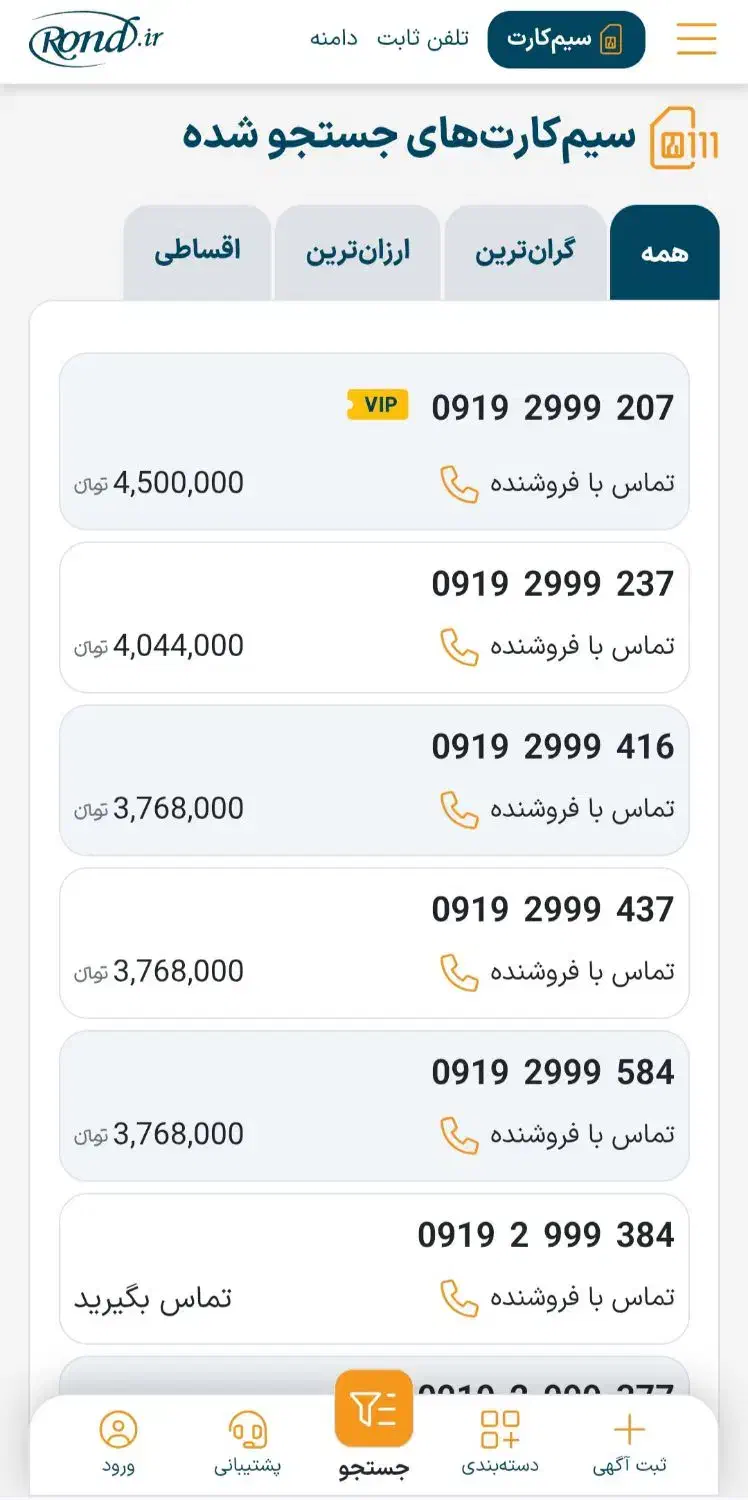The height and width of the screenshot is (1500, 748).
Task: Click the سیم‌کارت header button
Action: point(566,38)
